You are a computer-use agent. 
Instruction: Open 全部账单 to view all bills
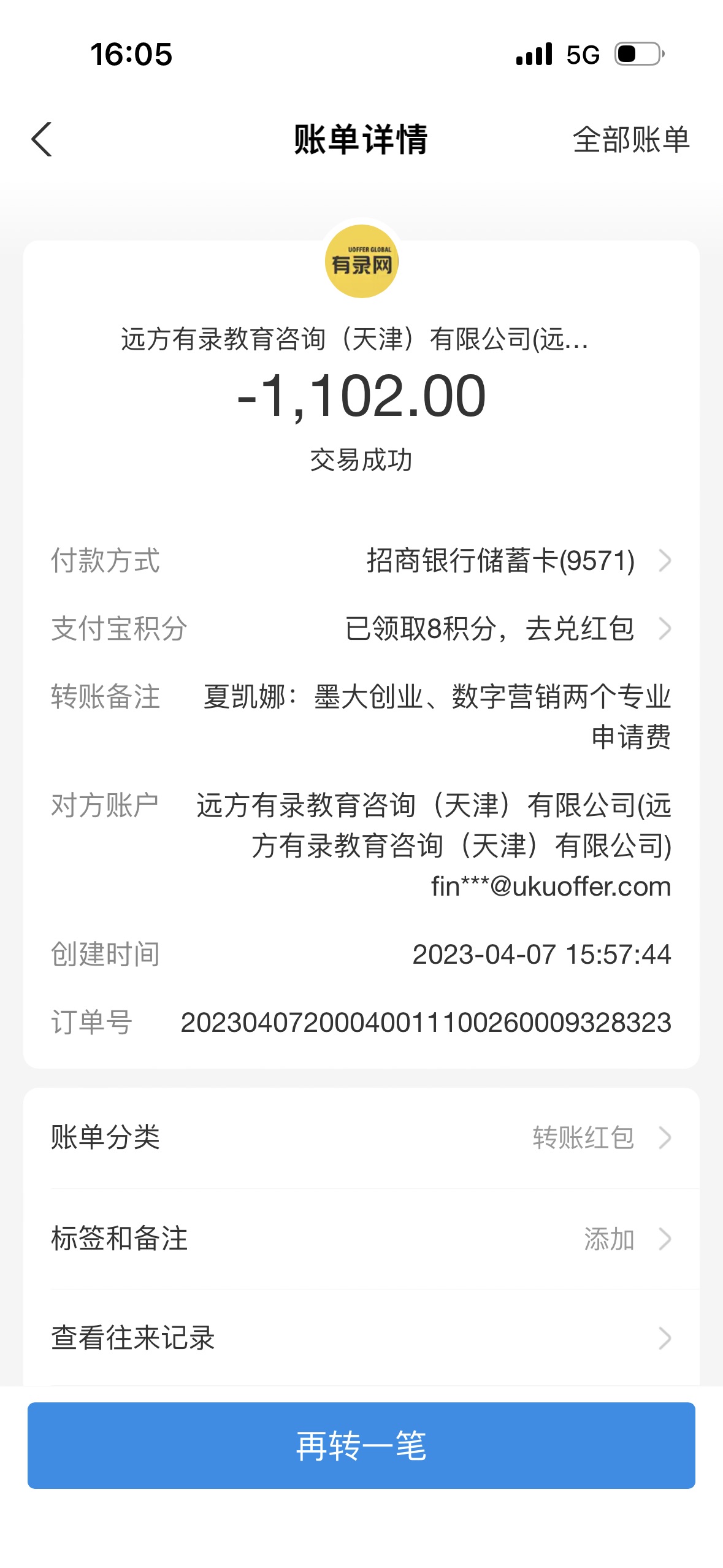click(630, 140)
